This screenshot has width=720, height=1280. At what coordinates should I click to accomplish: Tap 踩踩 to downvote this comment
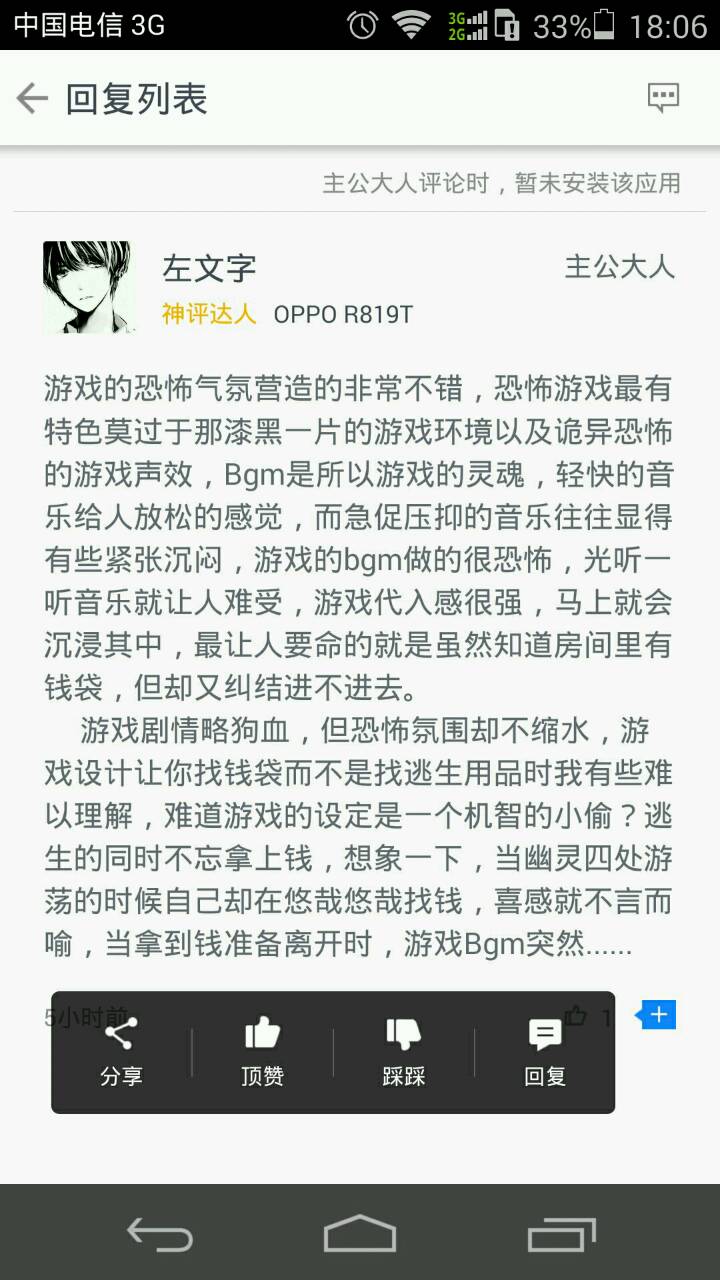pos(403,1051)
